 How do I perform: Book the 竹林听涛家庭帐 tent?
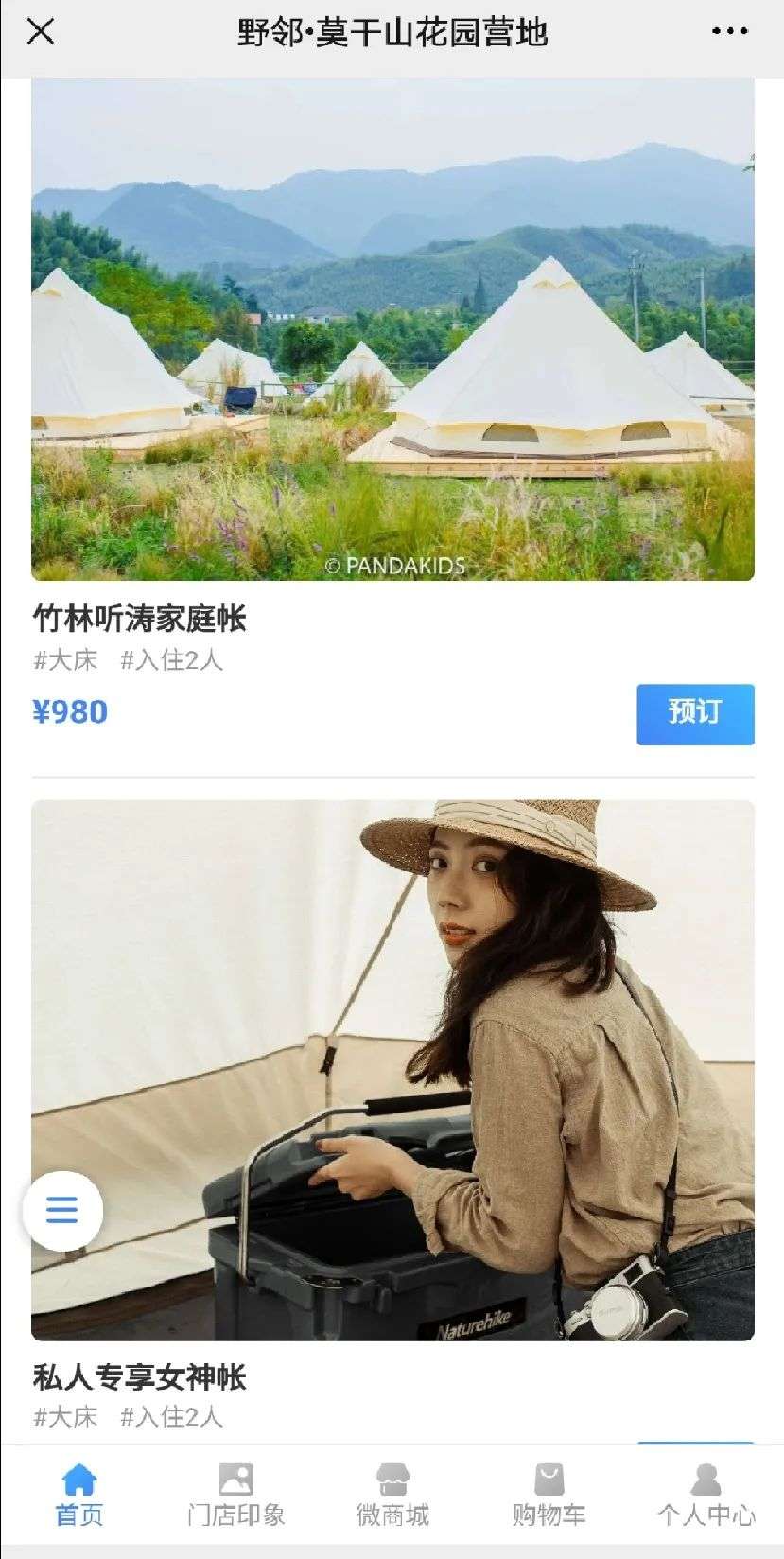(694, 714)
